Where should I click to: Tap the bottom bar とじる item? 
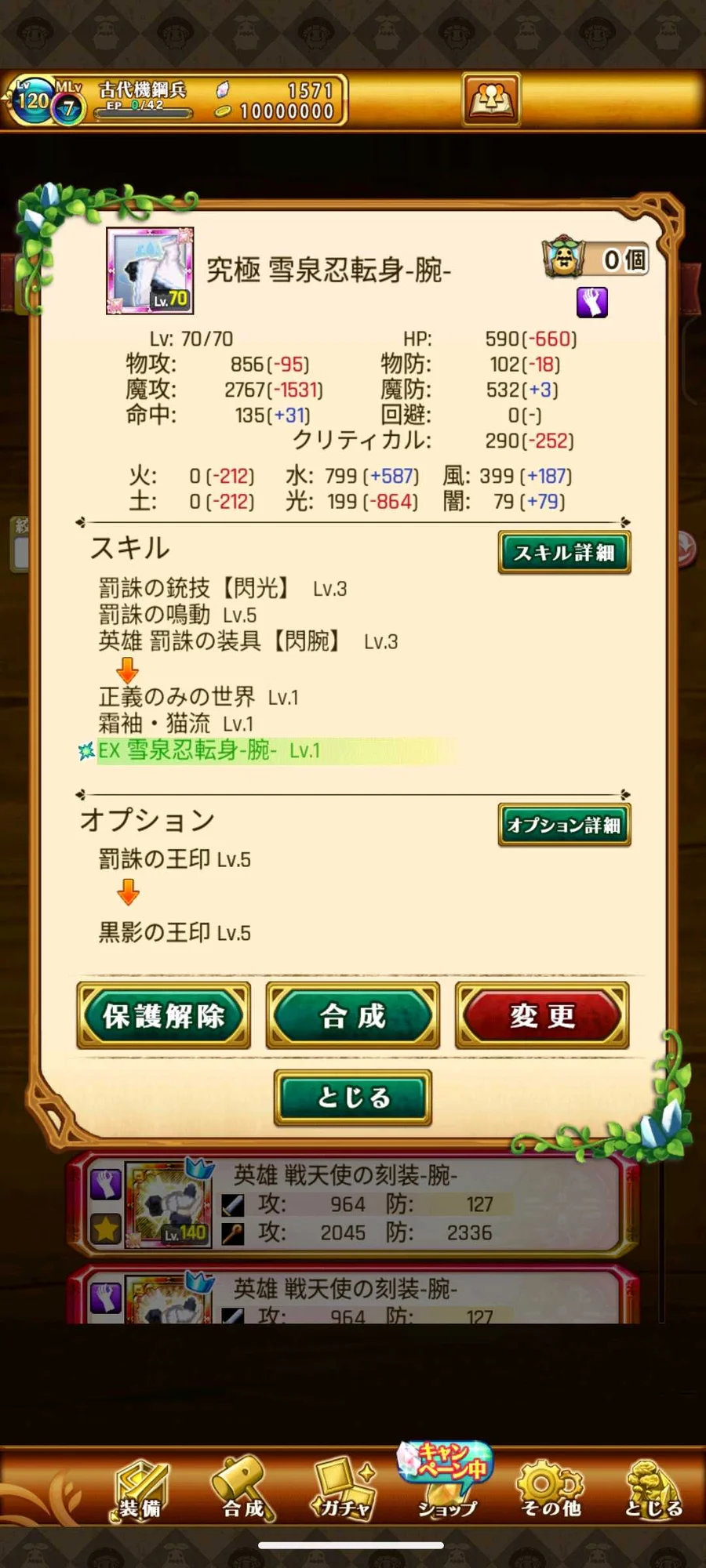pos(653,1490)
